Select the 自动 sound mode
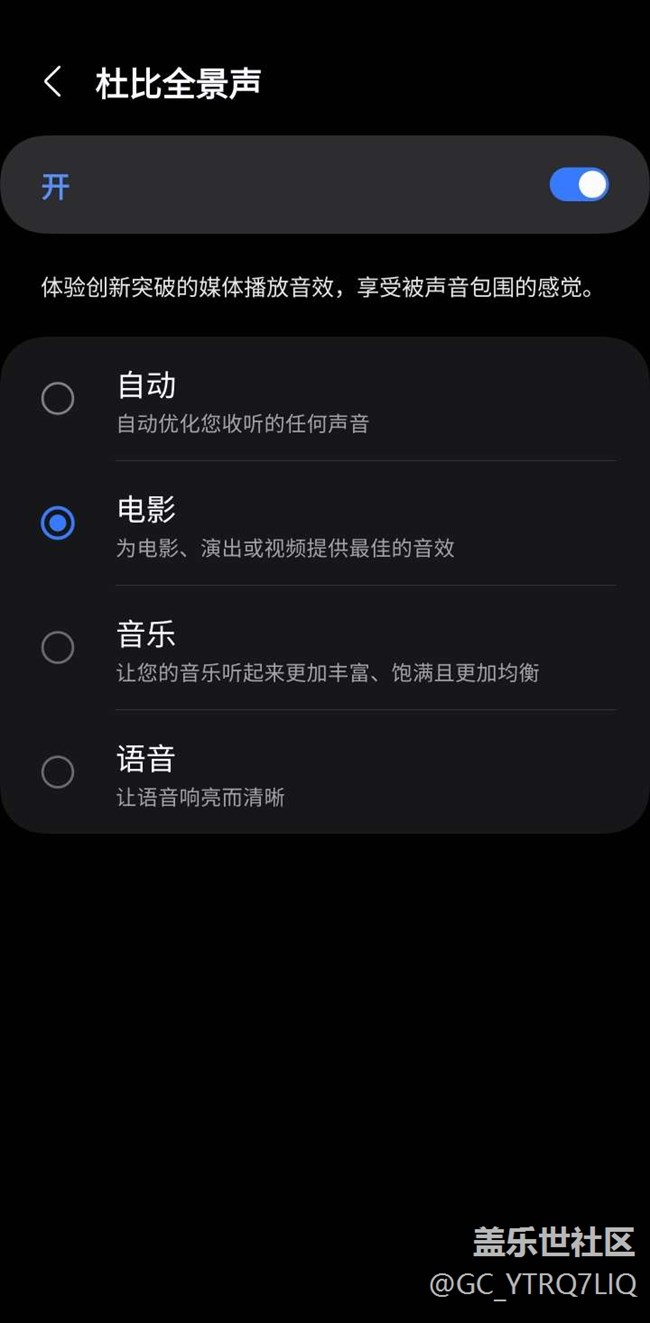 point(58,398)
